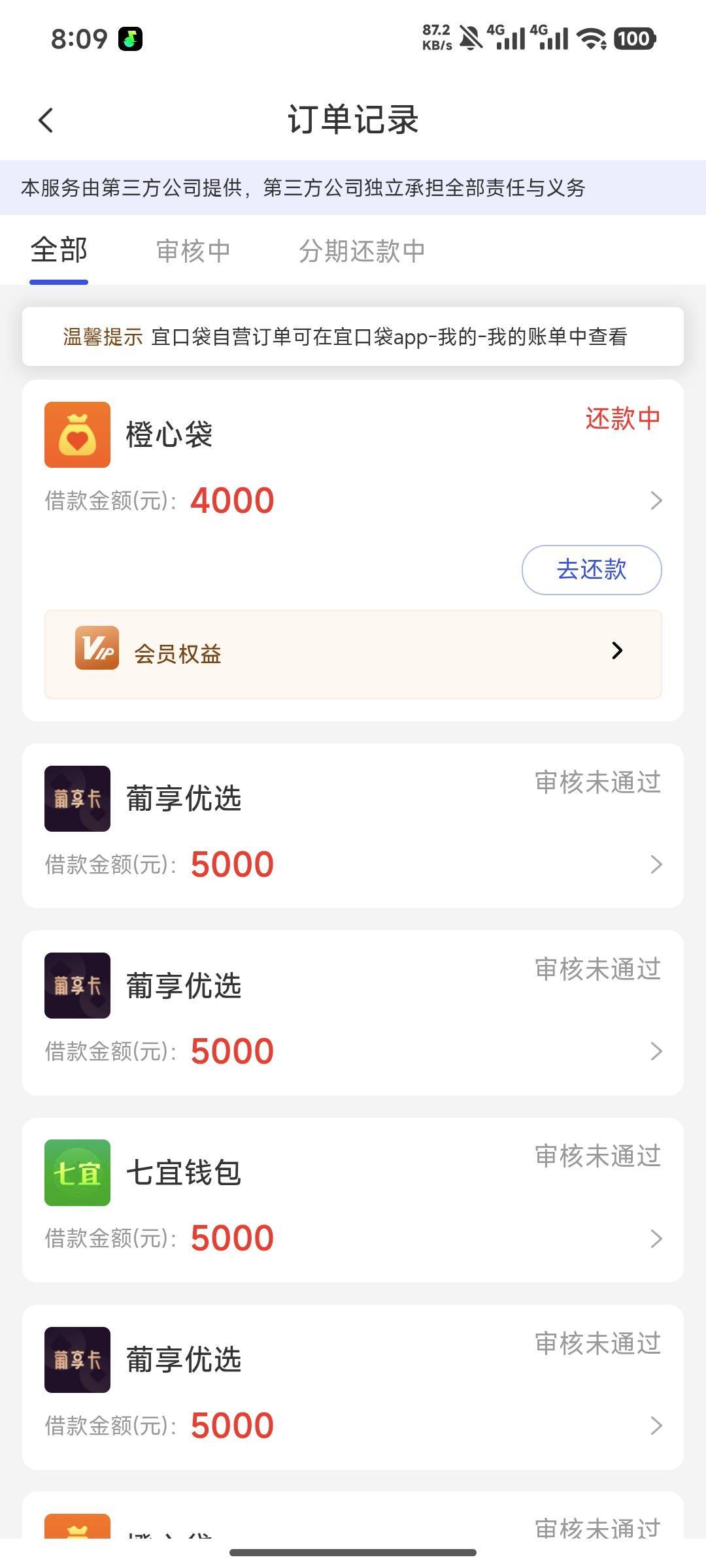Switch to the 分期还款中 tab

tap(361, 251)
